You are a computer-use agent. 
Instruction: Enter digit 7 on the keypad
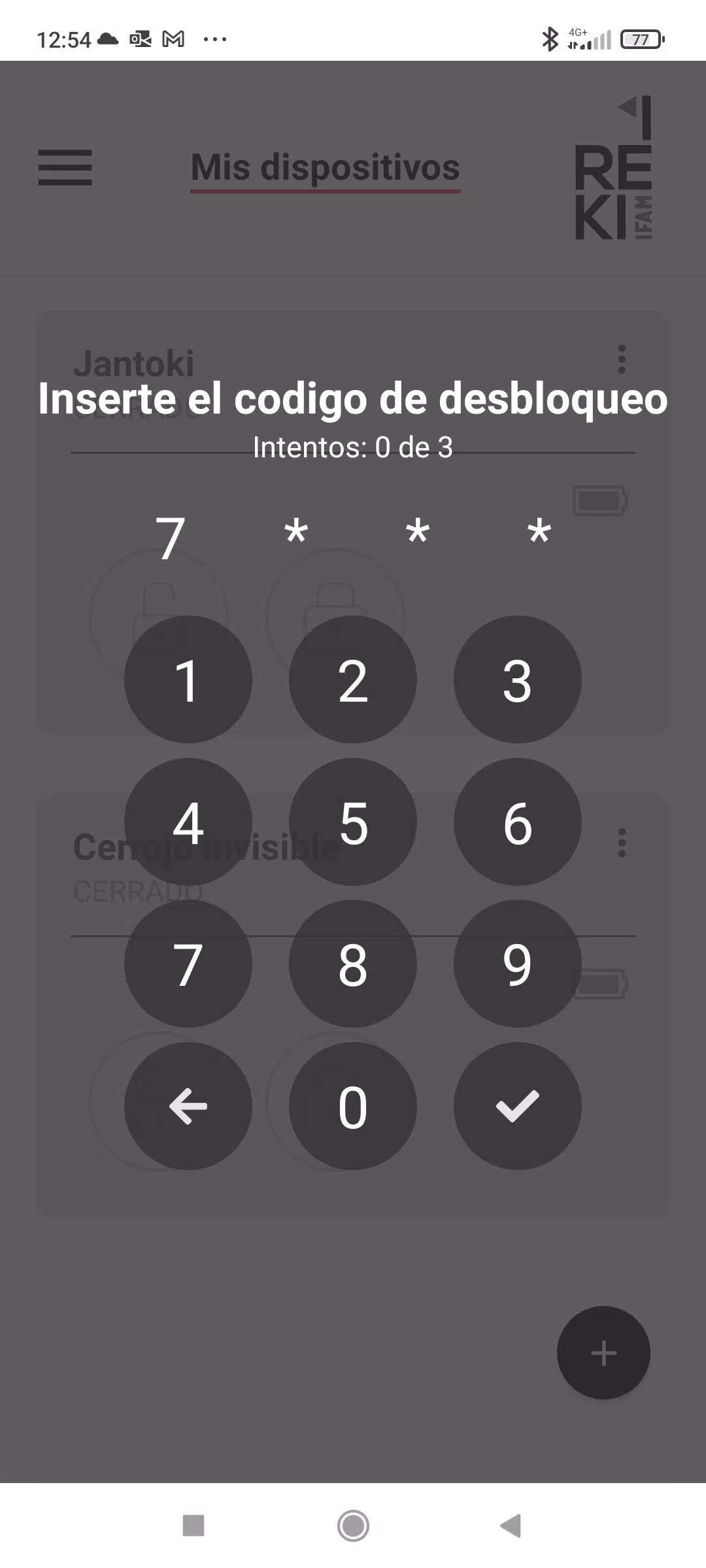point(188,964)
